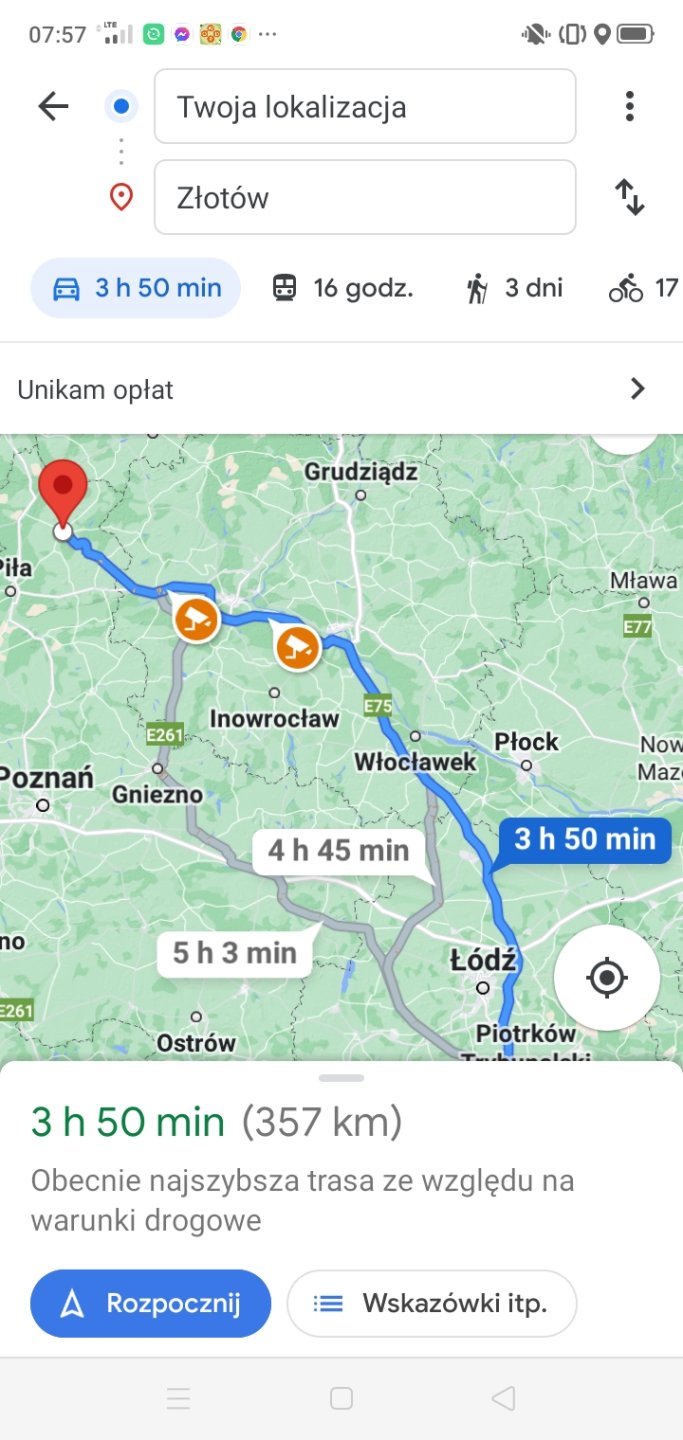
Task: Open Unikam opłat route options
Action: coord(341,389)
